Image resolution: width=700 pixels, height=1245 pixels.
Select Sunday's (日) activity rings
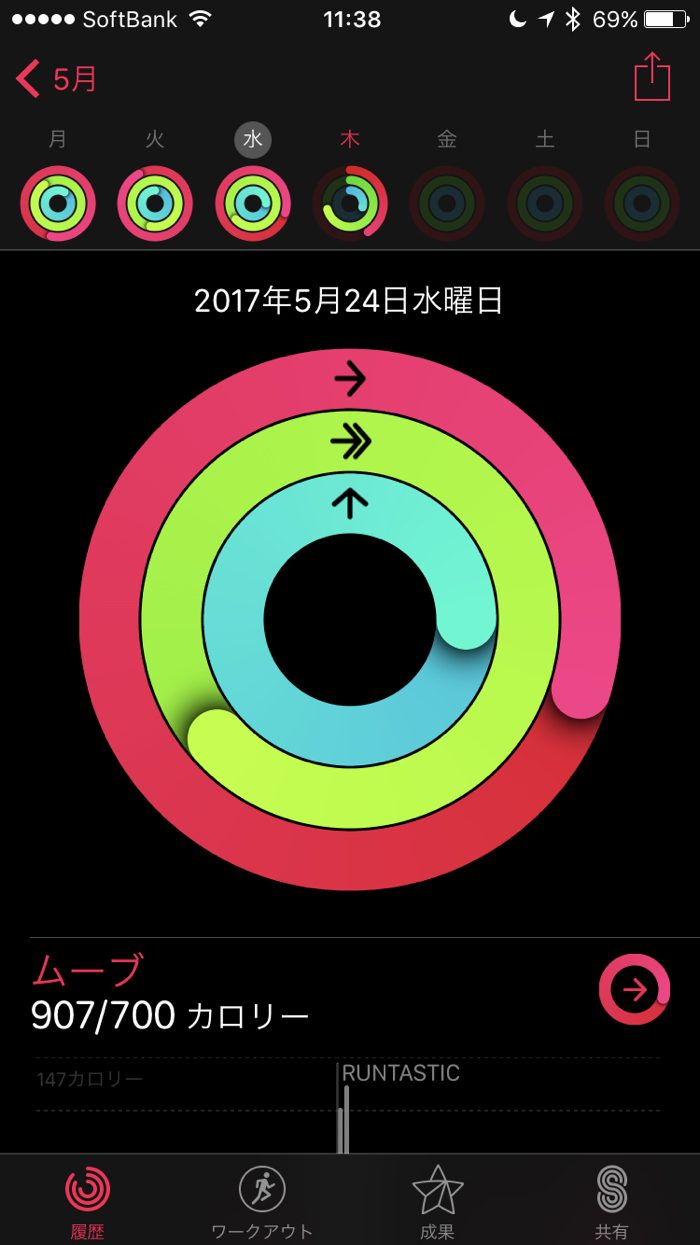[642, 203]
